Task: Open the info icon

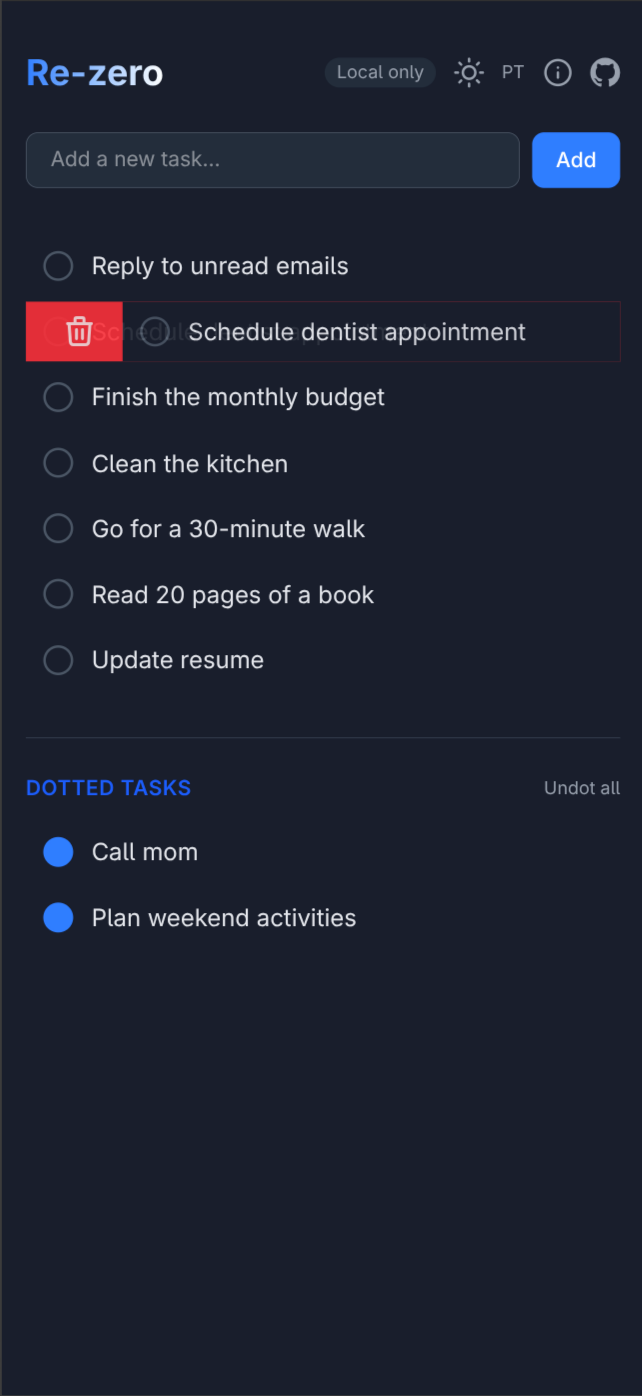Action: tap(558, 73)
